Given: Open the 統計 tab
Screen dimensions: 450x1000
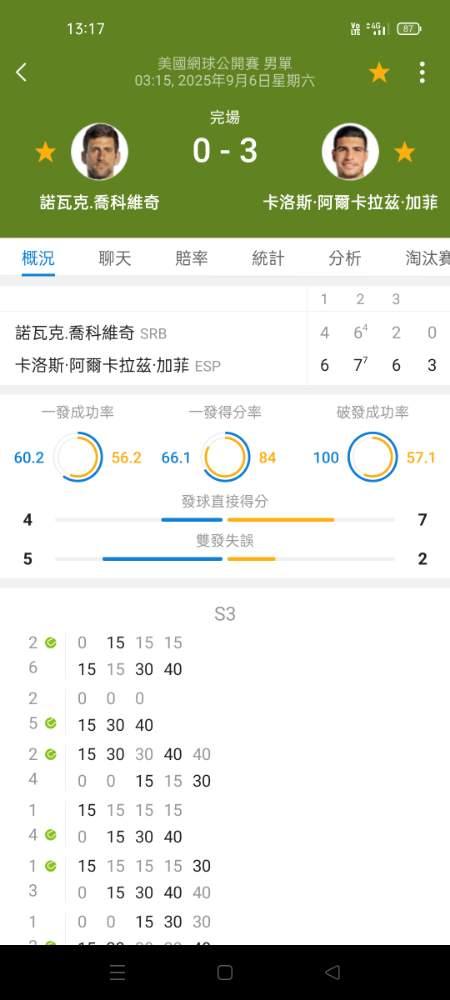Looking at the screenshot, I should coord(268,258).
